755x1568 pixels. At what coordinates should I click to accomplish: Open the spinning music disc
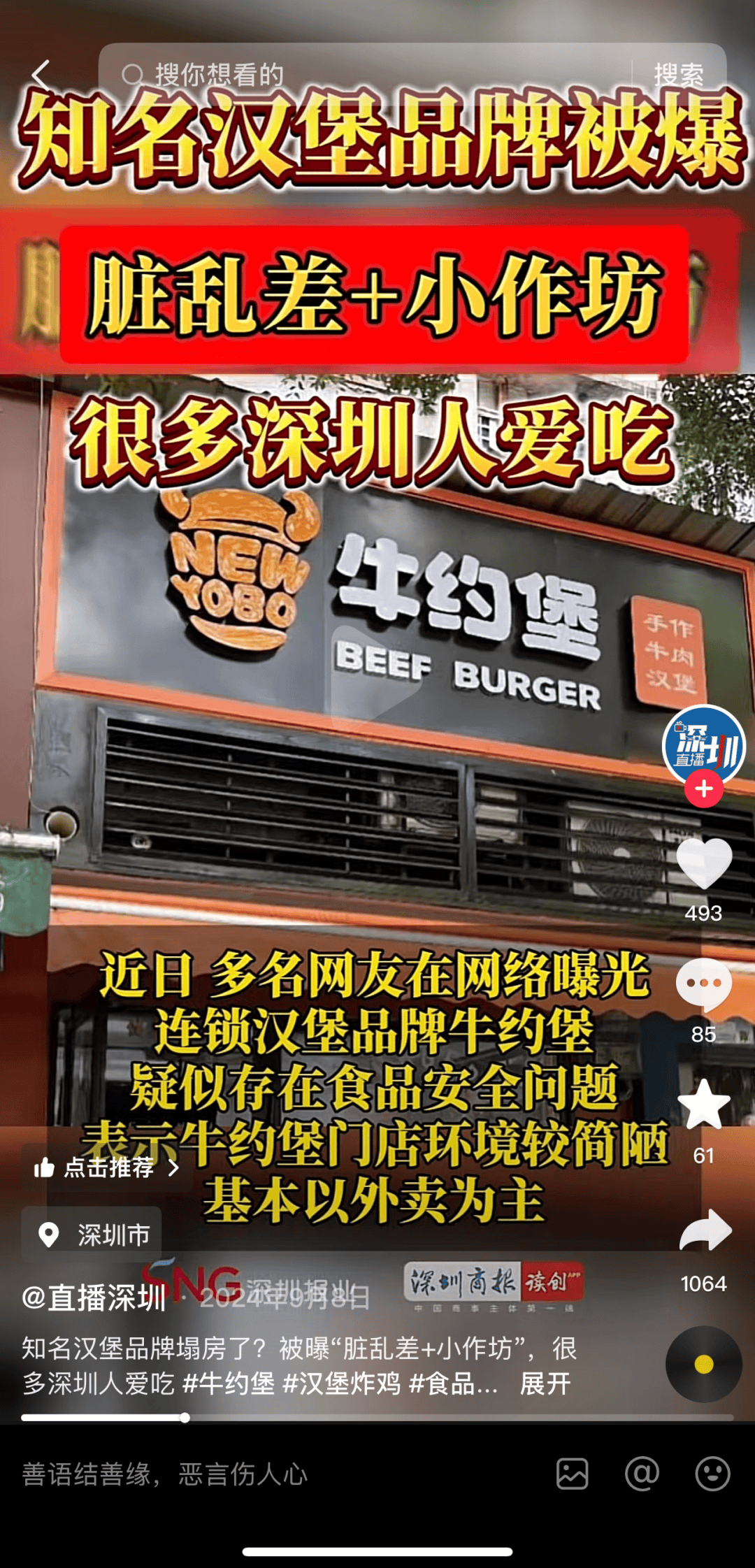(x=703, y=1364)
